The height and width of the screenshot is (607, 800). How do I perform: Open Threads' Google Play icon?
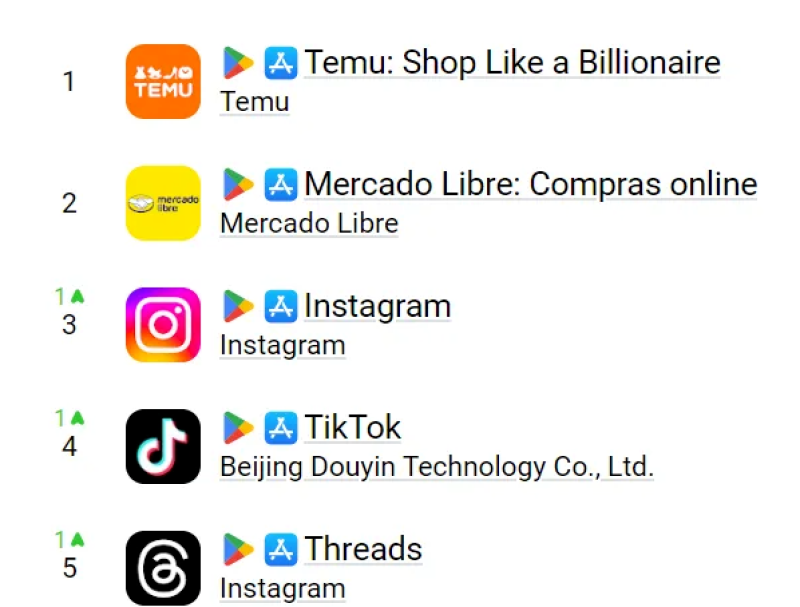238,550
